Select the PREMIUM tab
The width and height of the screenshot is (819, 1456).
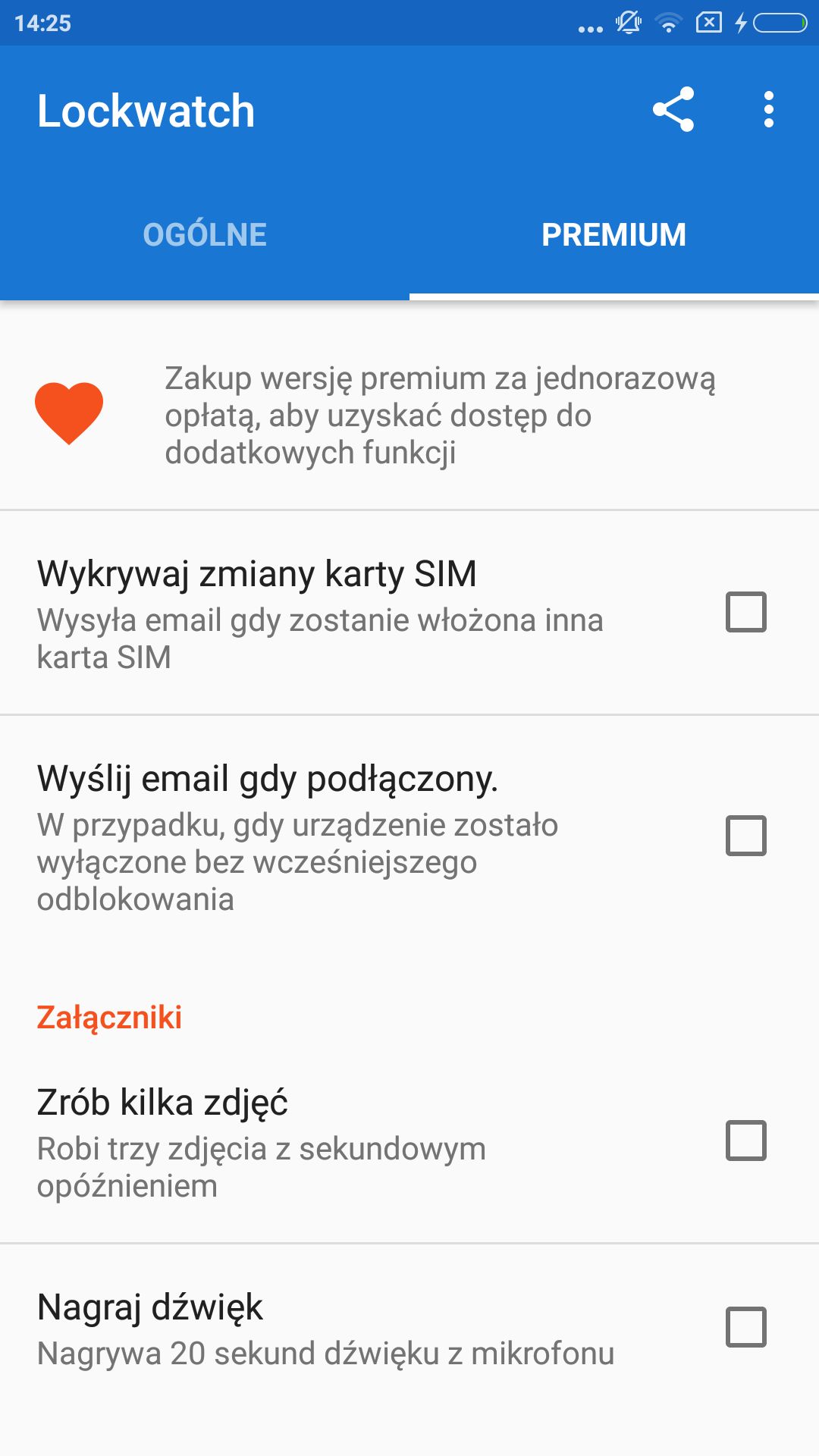tap(614, 234)
